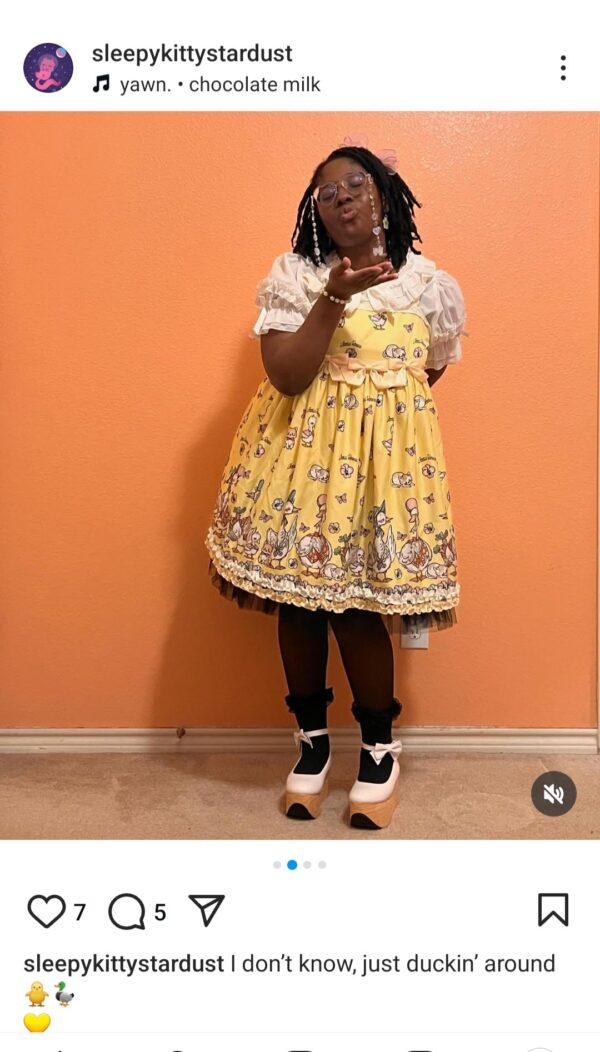The height and width of the screenshot is (1052, 600).
Task: Open the comments on this post
Action: click(127, 911)
